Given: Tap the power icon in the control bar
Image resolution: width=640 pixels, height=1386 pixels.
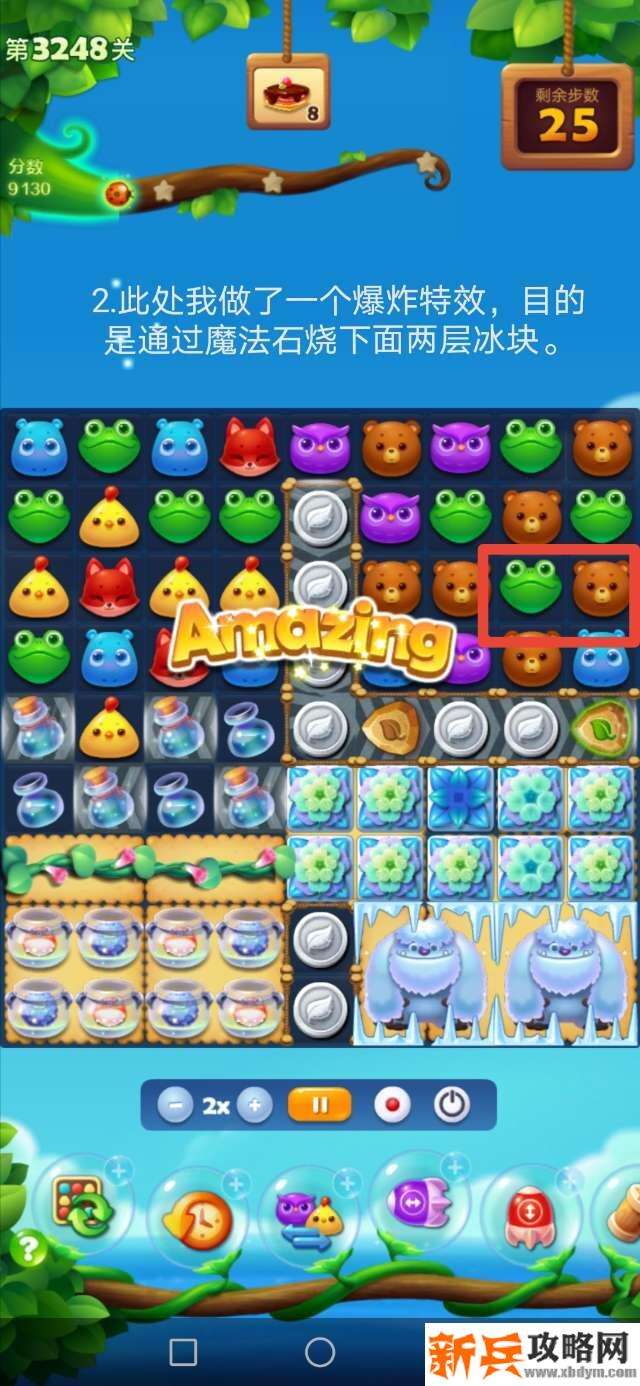Looking at the screenshot, I should (x=452, y=1106).
